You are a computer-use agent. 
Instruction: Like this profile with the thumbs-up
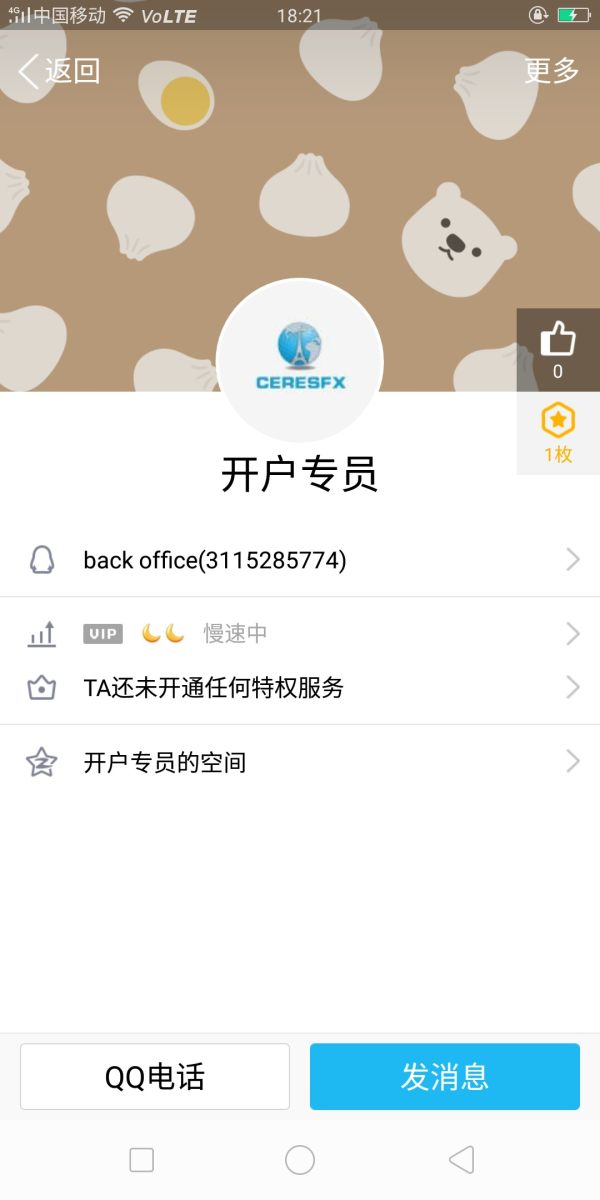point(558,349)
